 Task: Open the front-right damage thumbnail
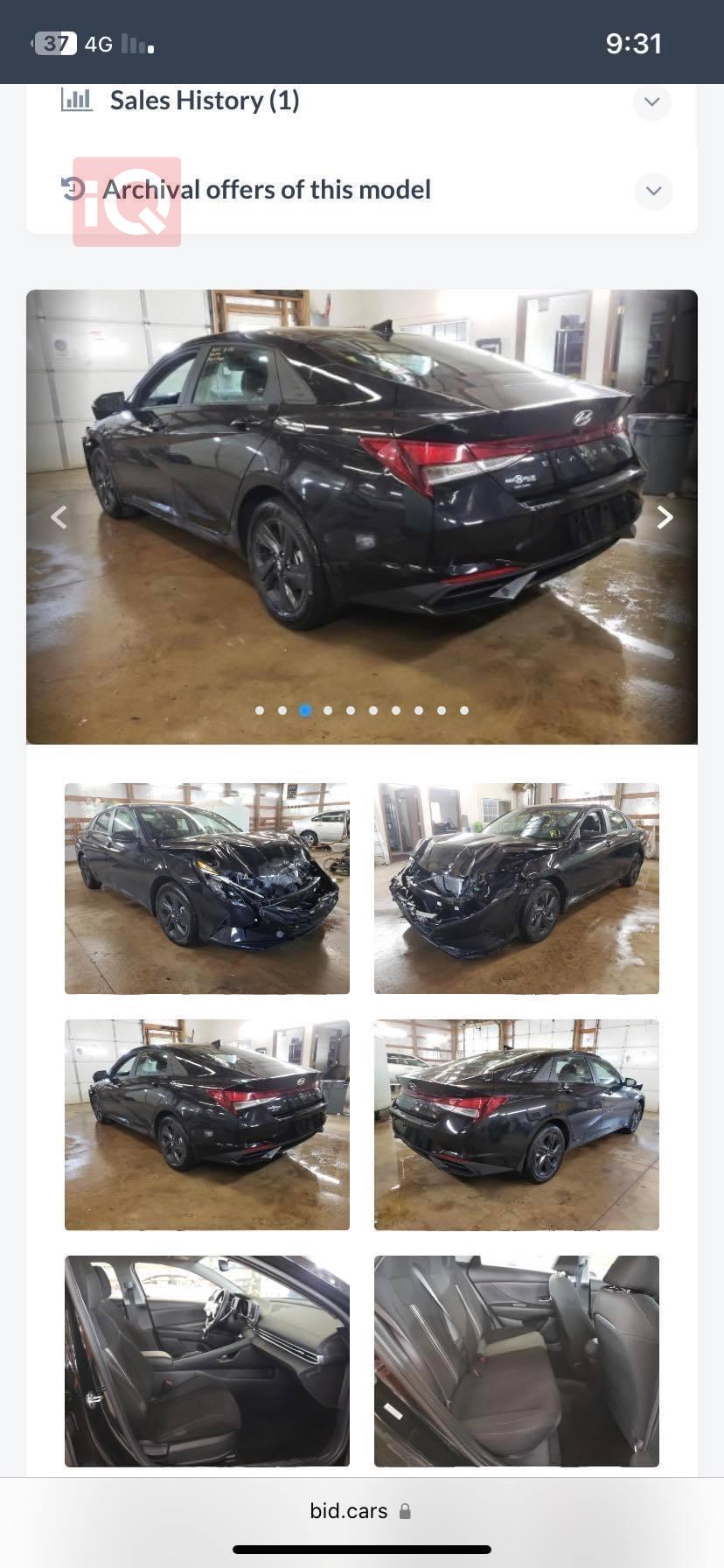[207, 888]
